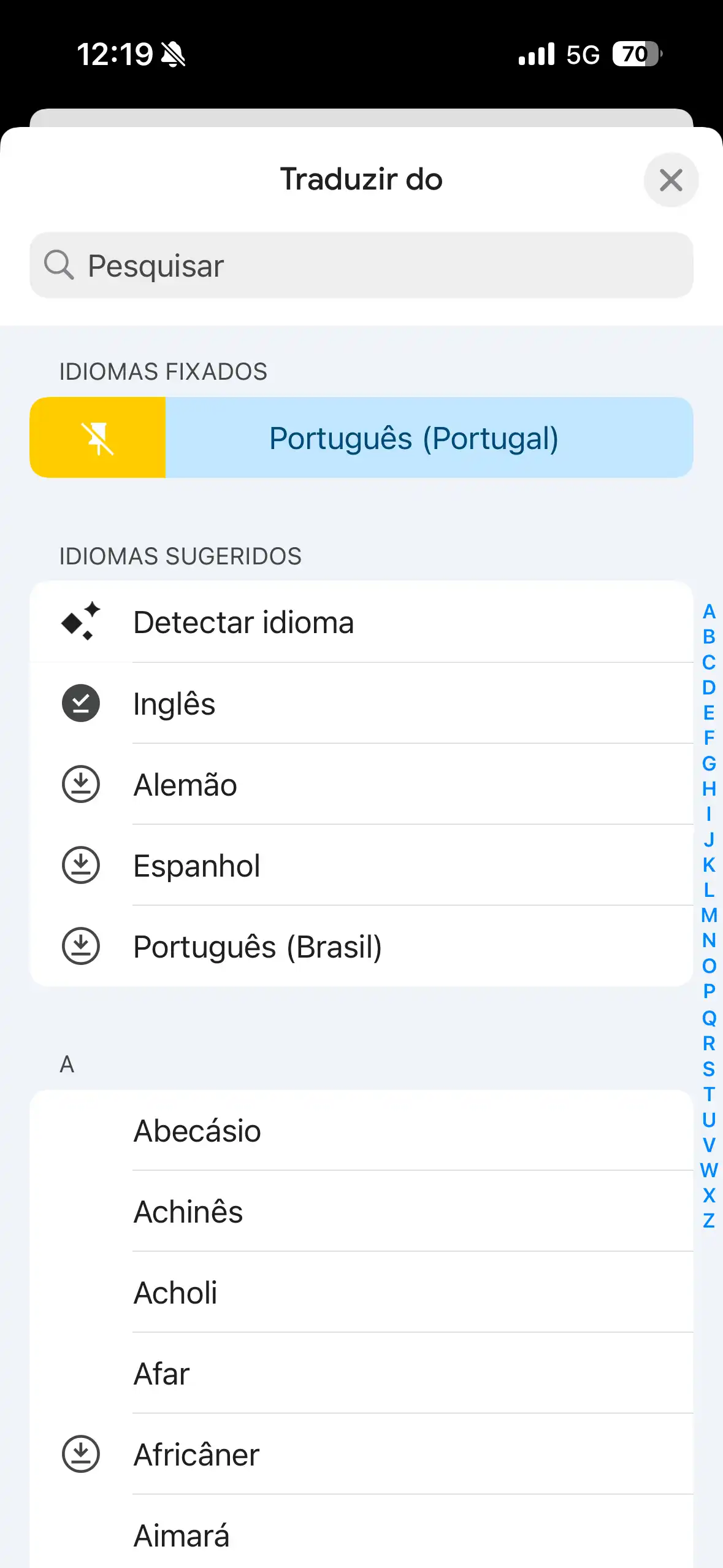This screenshot has height=1568, width=723.
Task: Tap the sparkle Detectar idioma icon
Action: click(80, 621)
